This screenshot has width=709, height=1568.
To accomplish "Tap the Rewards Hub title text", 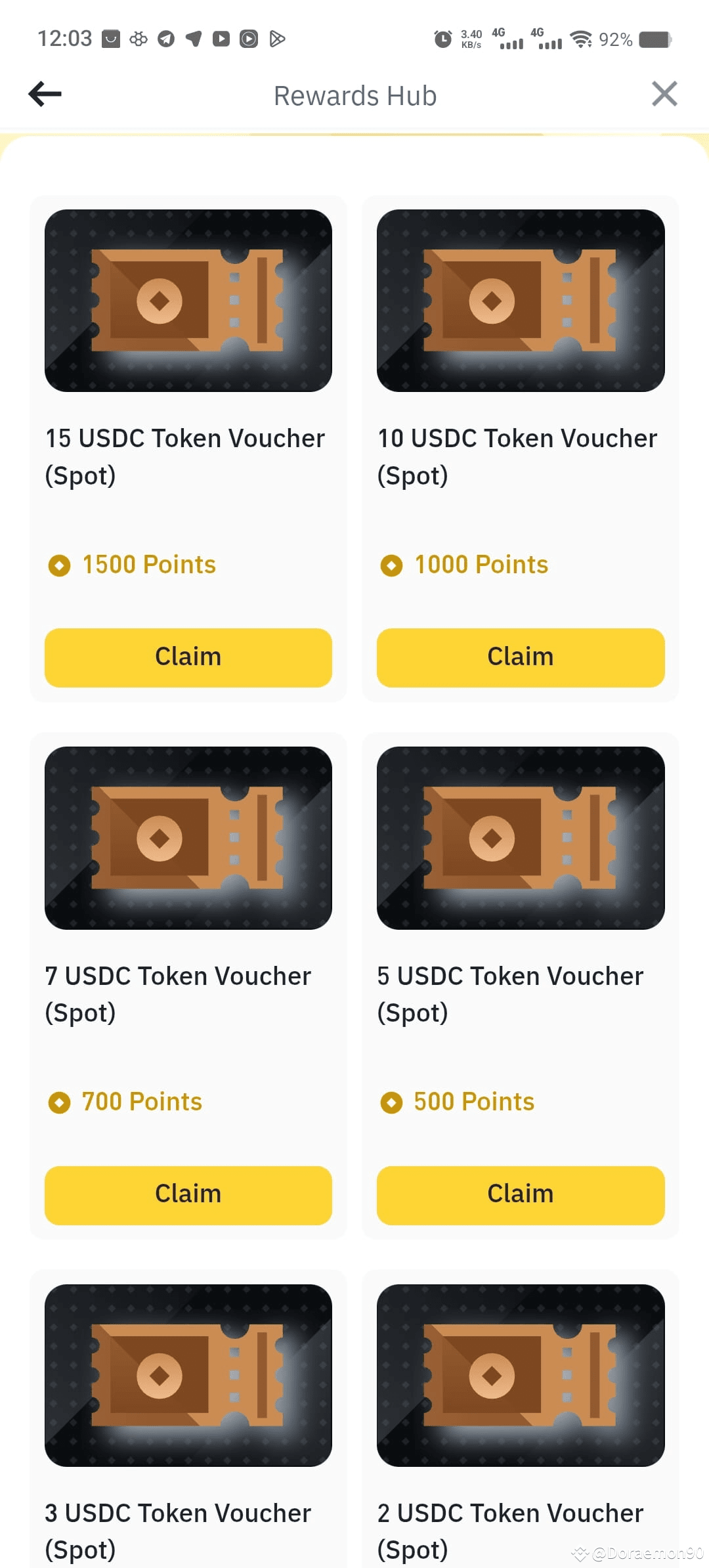I will 354,95.
